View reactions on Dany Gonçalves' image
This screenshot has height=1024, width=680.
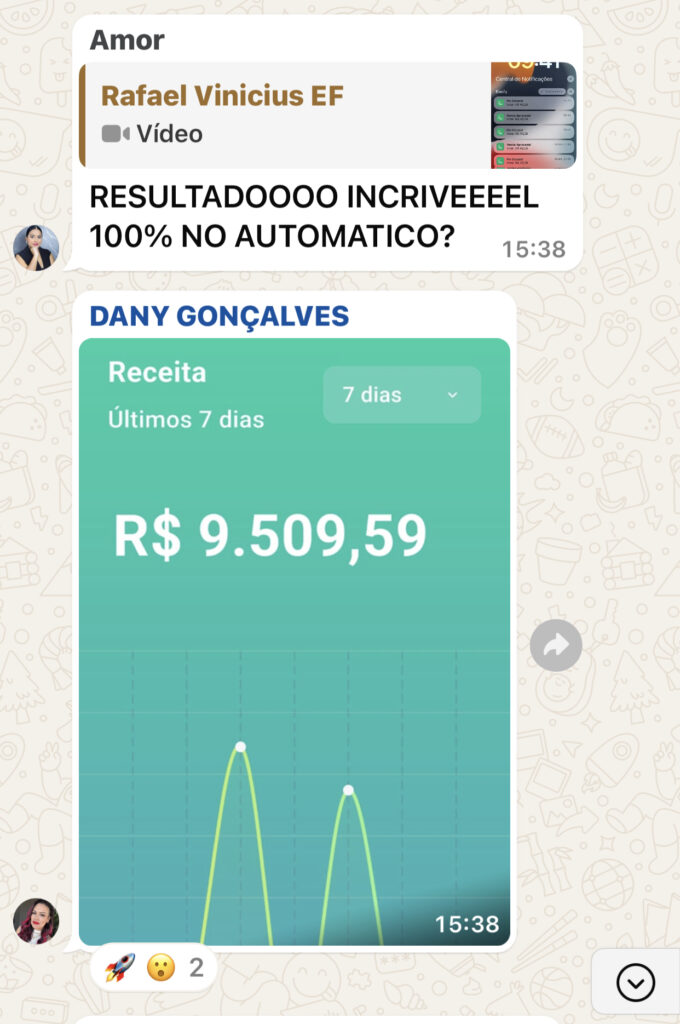coord(154,967)
